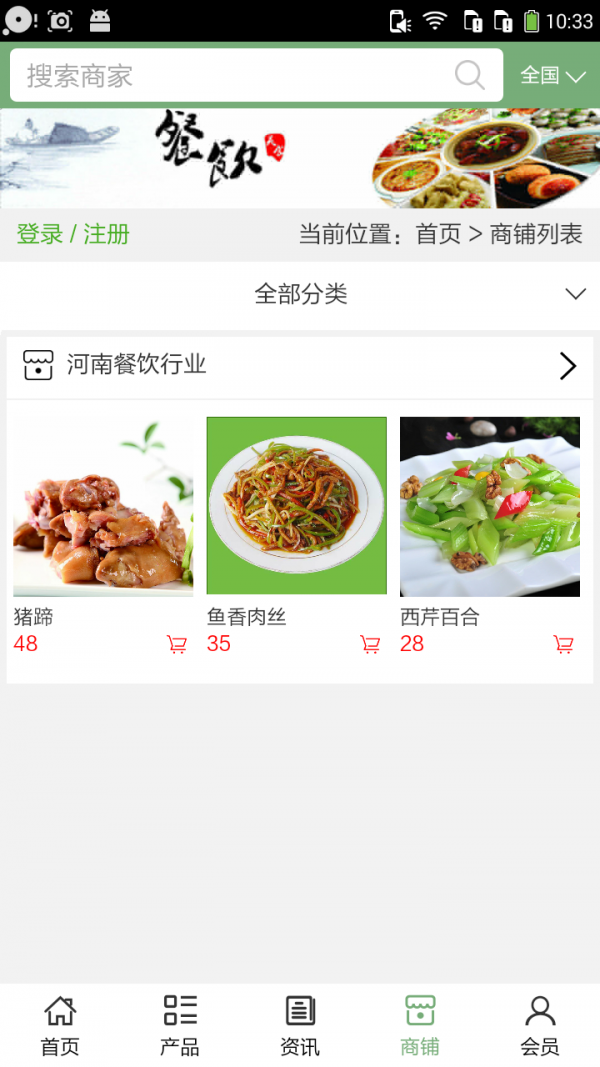The width and height of the screenshot is (600, 1067).
Task: Switch to the 会员 tab
Action: [540, 1026]
